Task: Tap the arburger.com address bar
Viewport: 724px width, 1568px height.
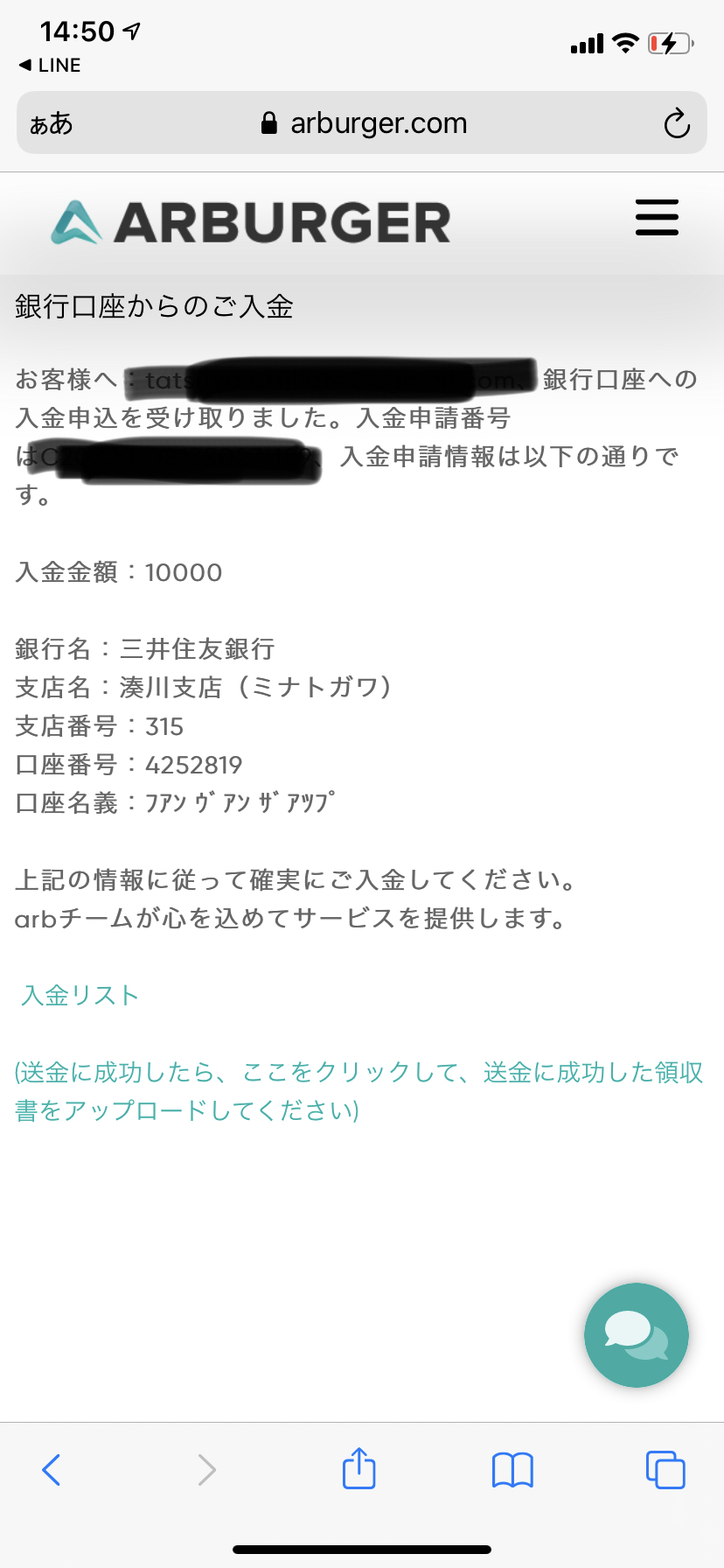Action: pos(362,122)
